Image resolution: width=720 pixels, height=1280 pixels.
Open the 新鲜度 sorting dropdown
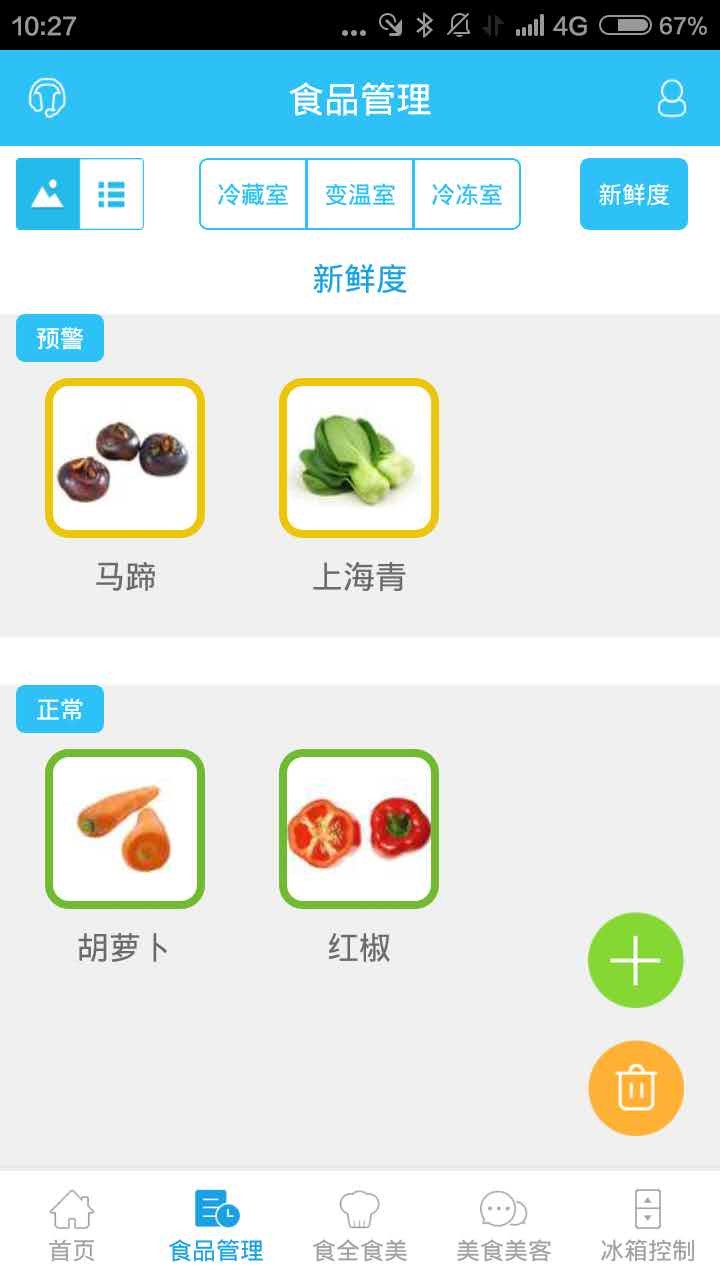(x=359, y=280)
